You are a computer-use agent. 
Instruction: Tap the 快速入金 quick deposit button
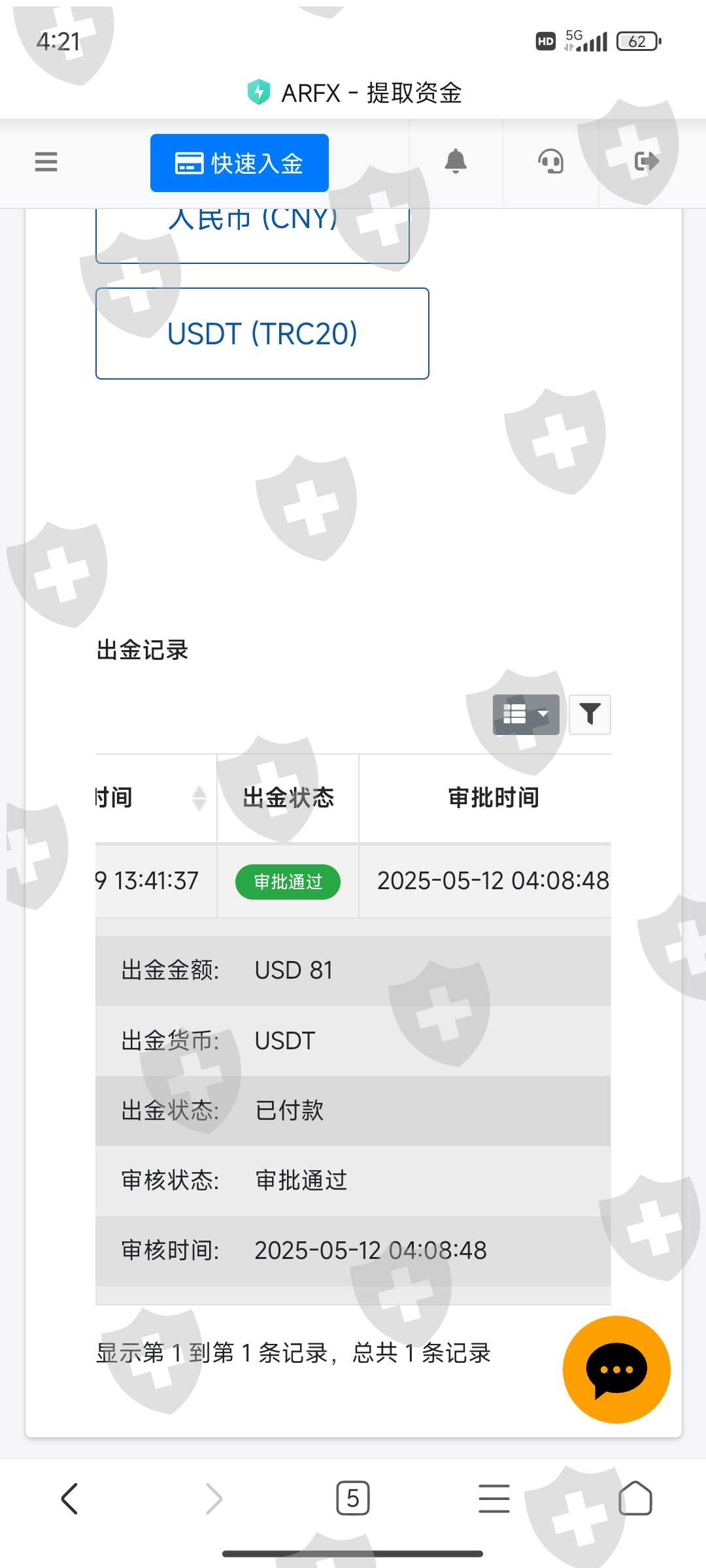coord(239,163)
